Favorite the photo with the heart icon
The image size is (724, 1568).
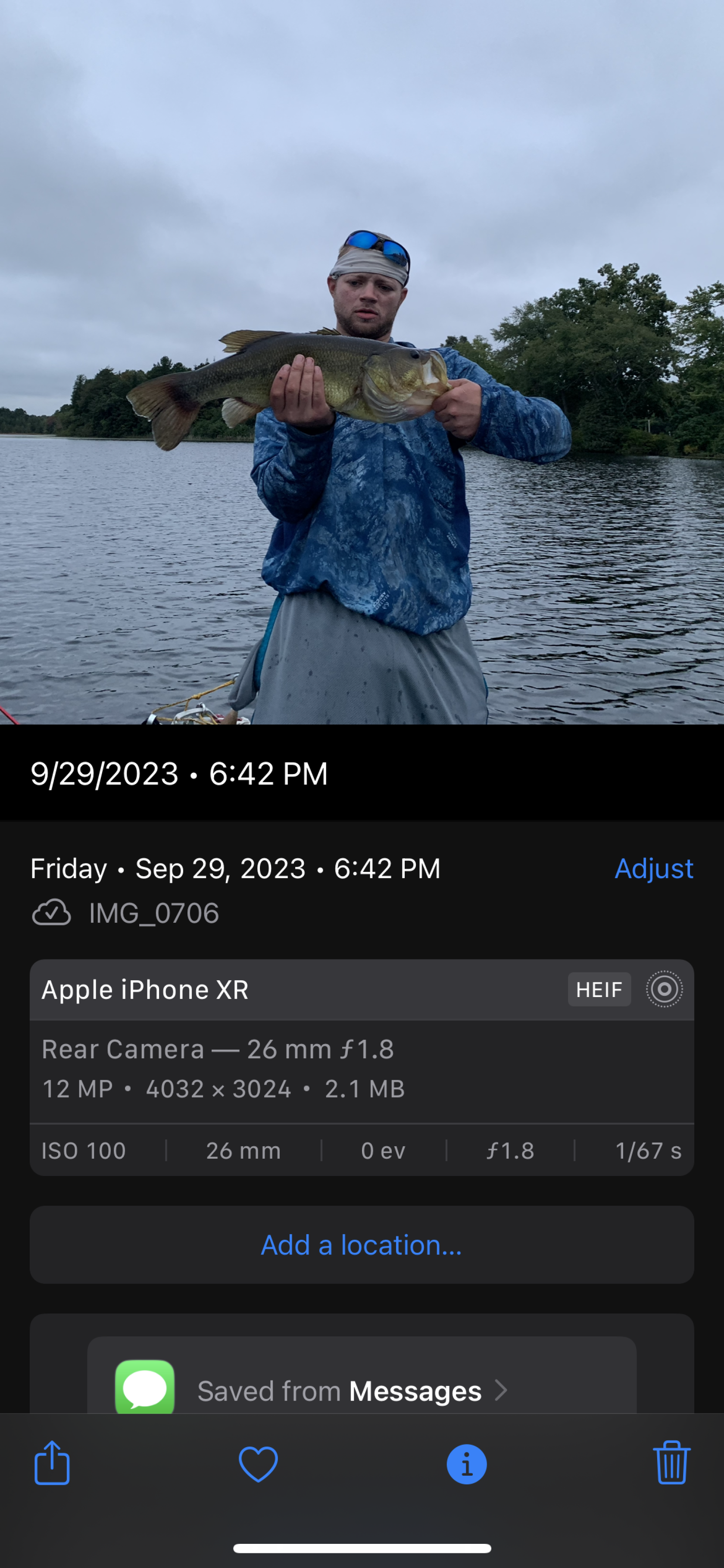click(x=259, y=1463)
